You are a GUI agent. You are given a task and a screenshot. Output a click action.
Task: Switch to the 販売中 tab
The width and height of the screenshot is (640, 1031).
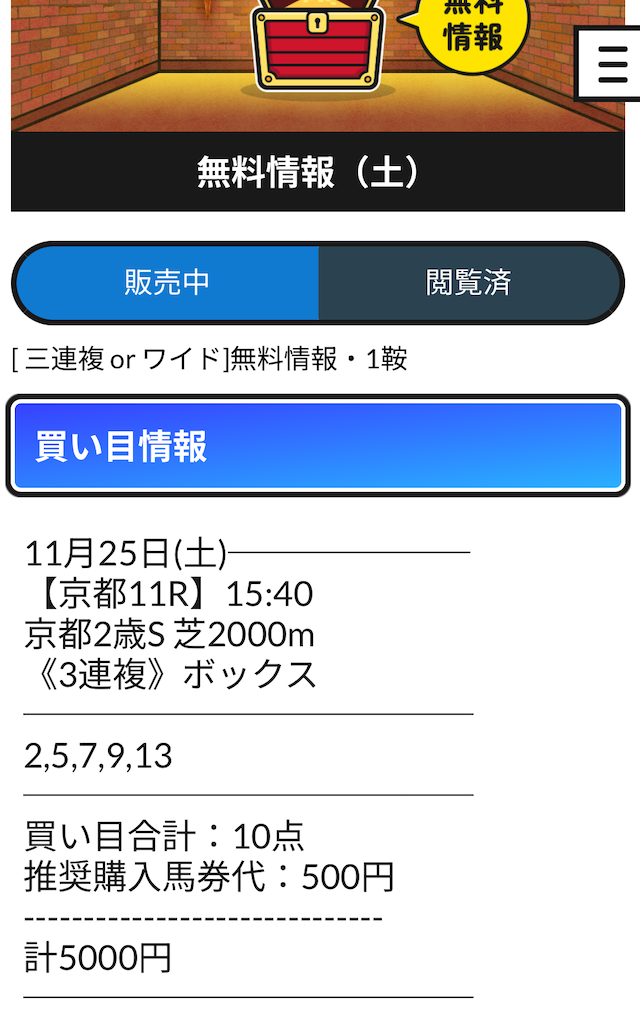167,283
